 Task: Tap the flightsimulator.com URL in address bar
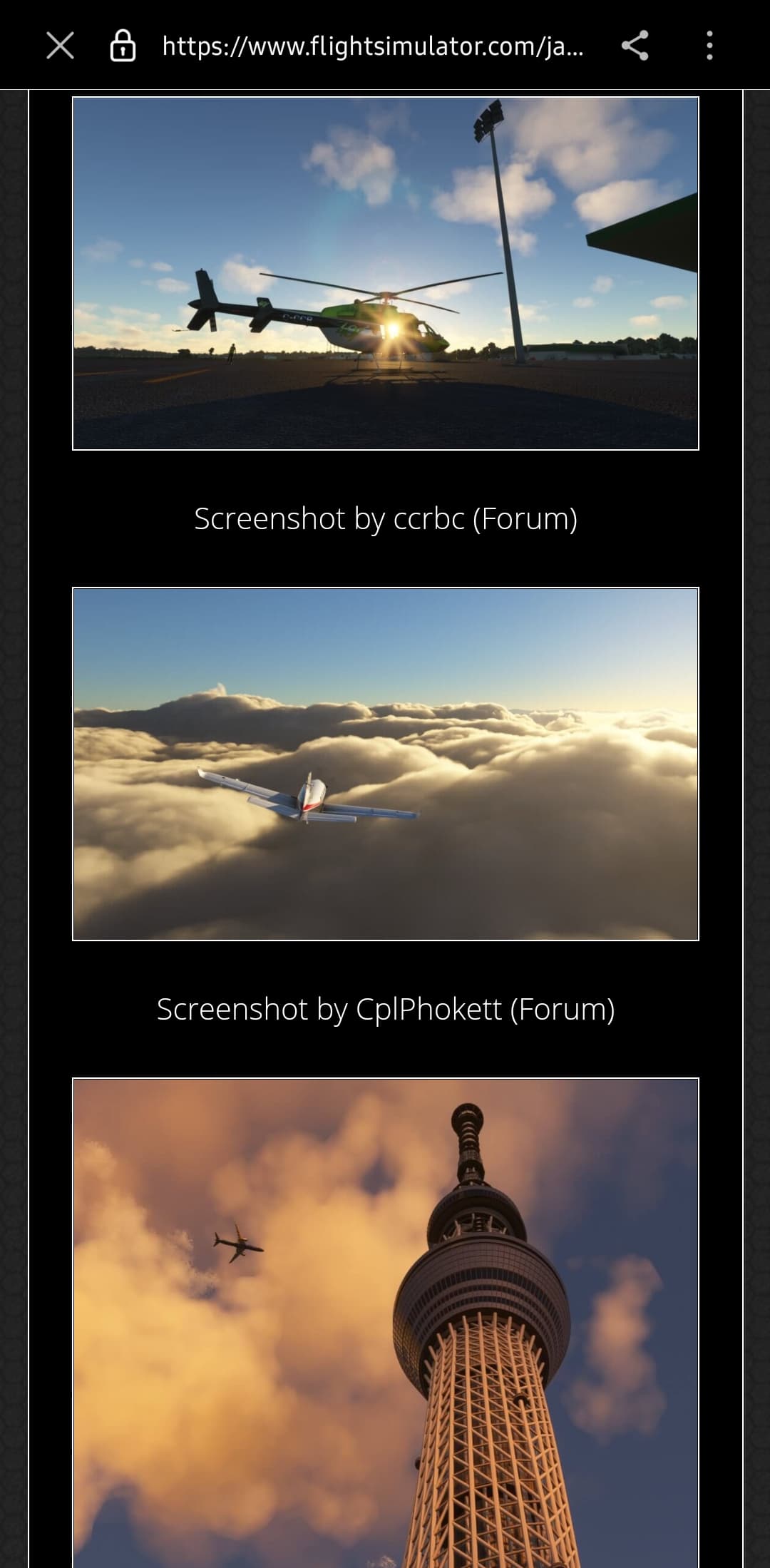coord(372,46)
